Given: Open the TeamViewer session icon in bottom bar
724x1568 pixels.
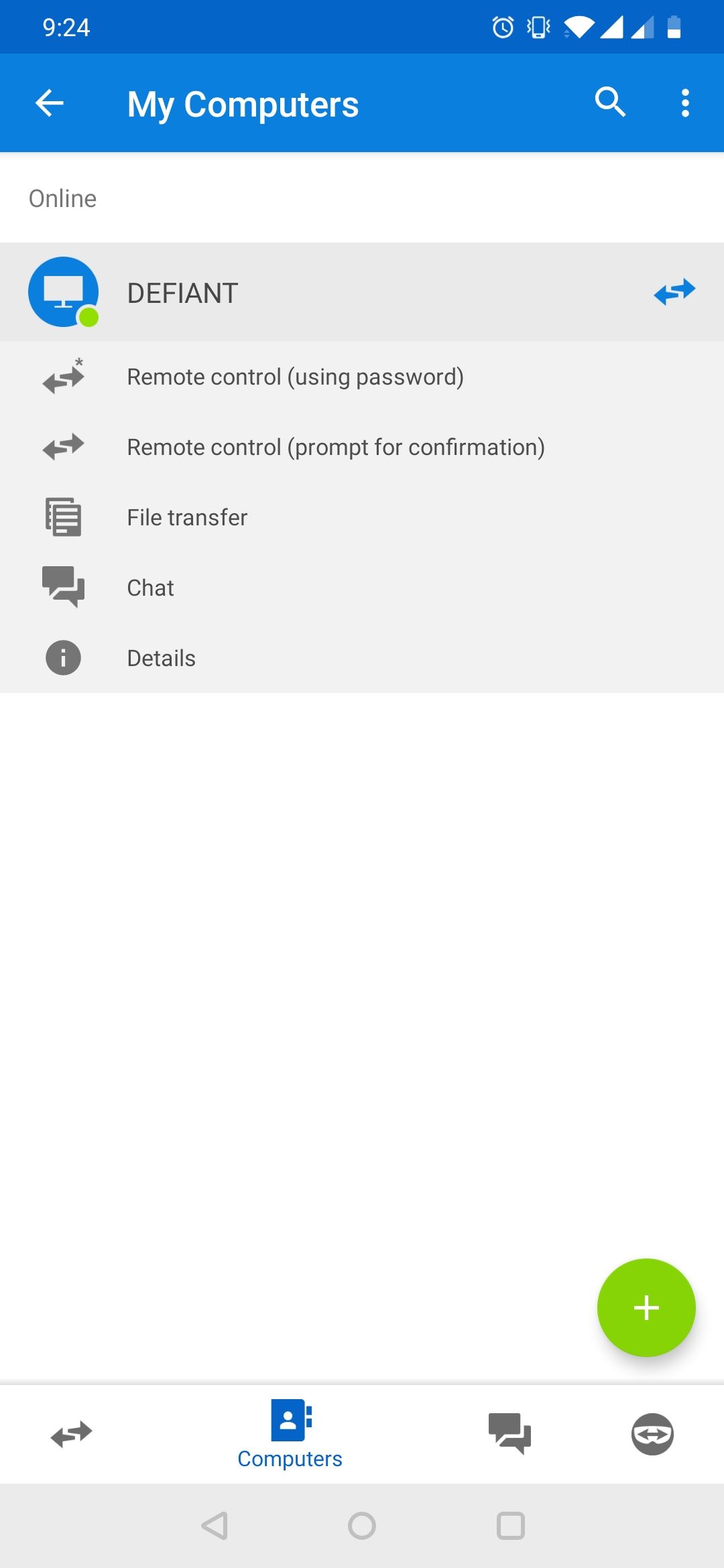Looking at the screenshot, I should click(654, 1434).
